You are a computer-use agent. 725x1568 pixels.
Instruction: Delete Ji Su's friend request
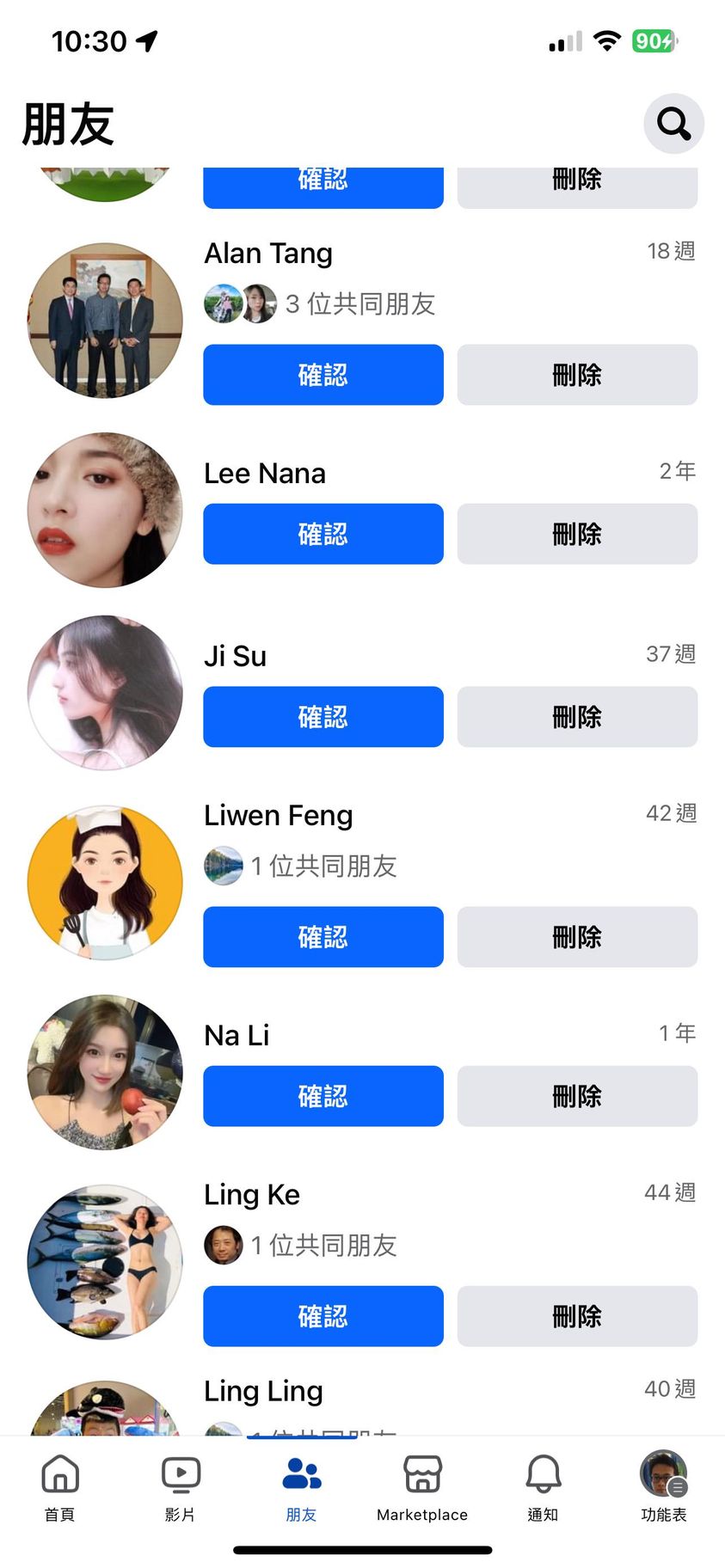point(576,717)
